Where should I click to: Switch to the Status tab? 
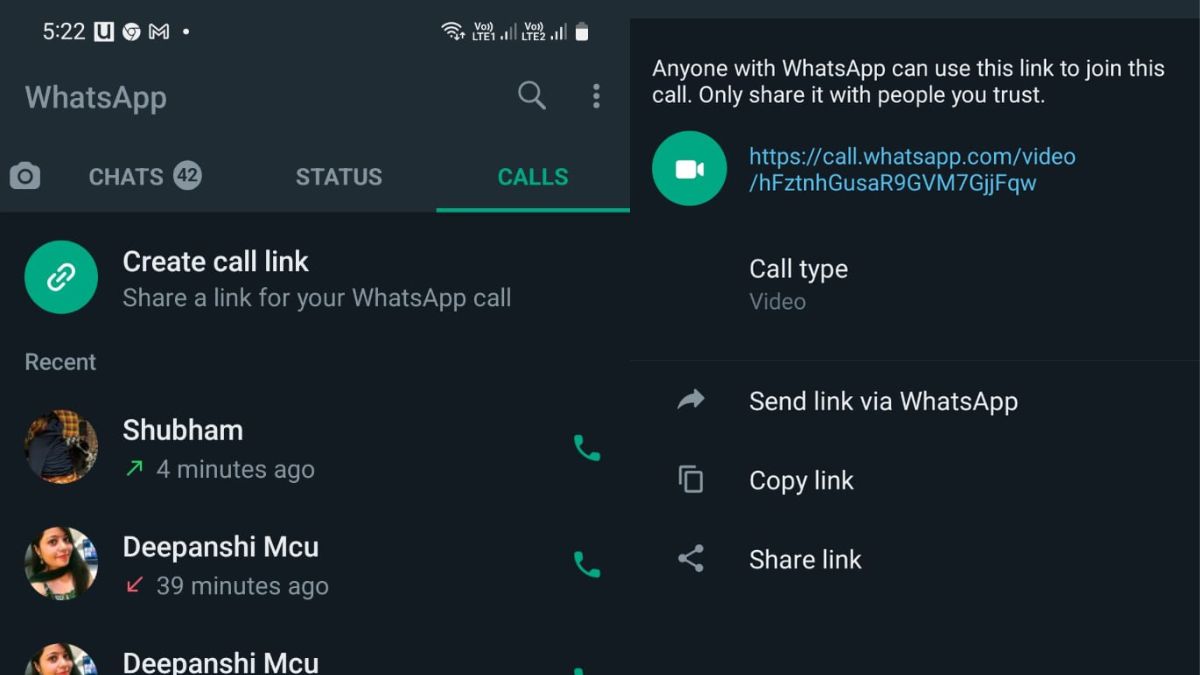[338, 177]
